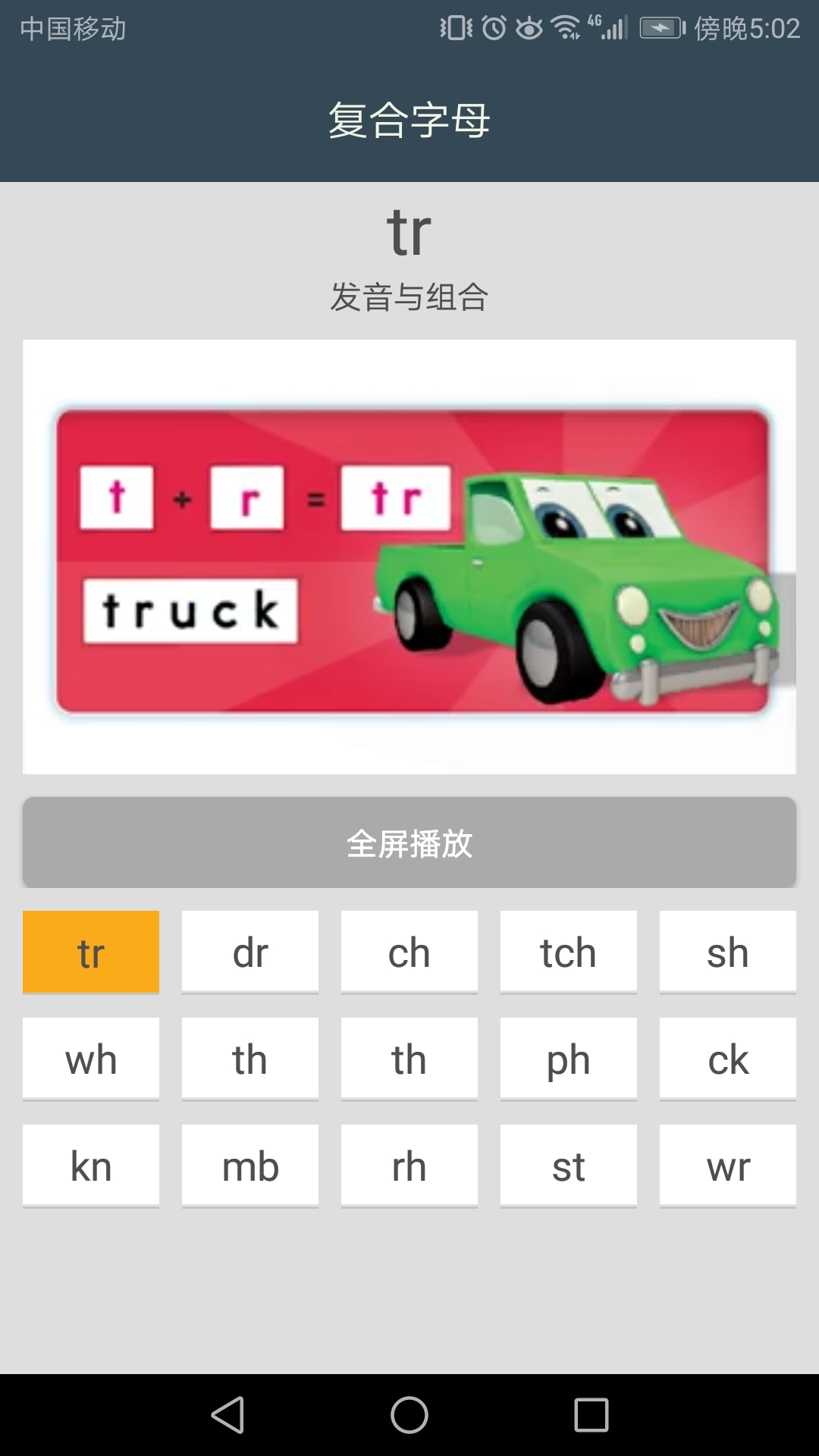Open the wh combination lesson
Viewport: 819px width, 1456px height.
[x=91, y=1059]
